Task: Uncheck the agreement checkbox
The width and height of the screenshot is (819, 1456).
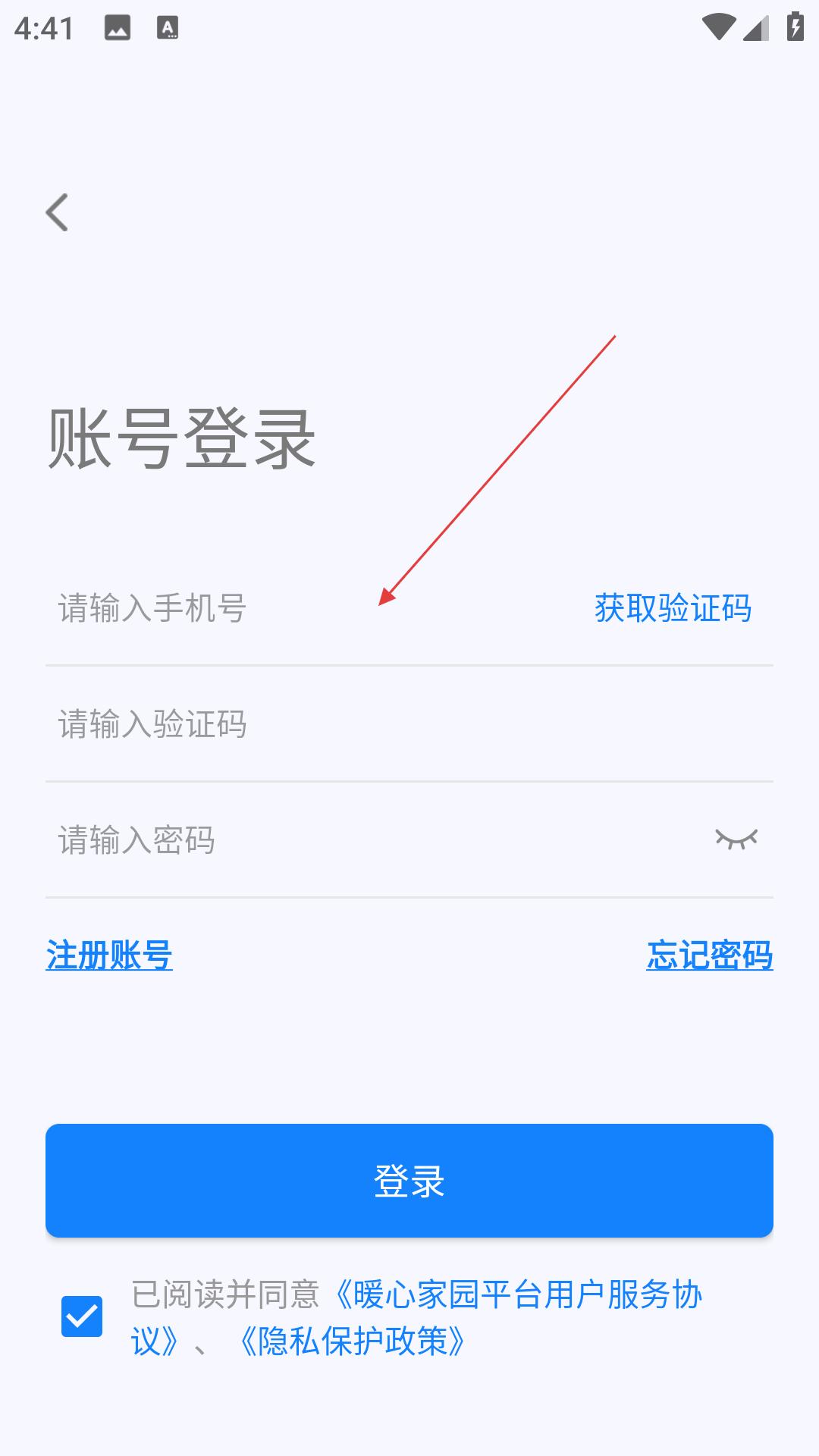Action: click(82, 1316)
